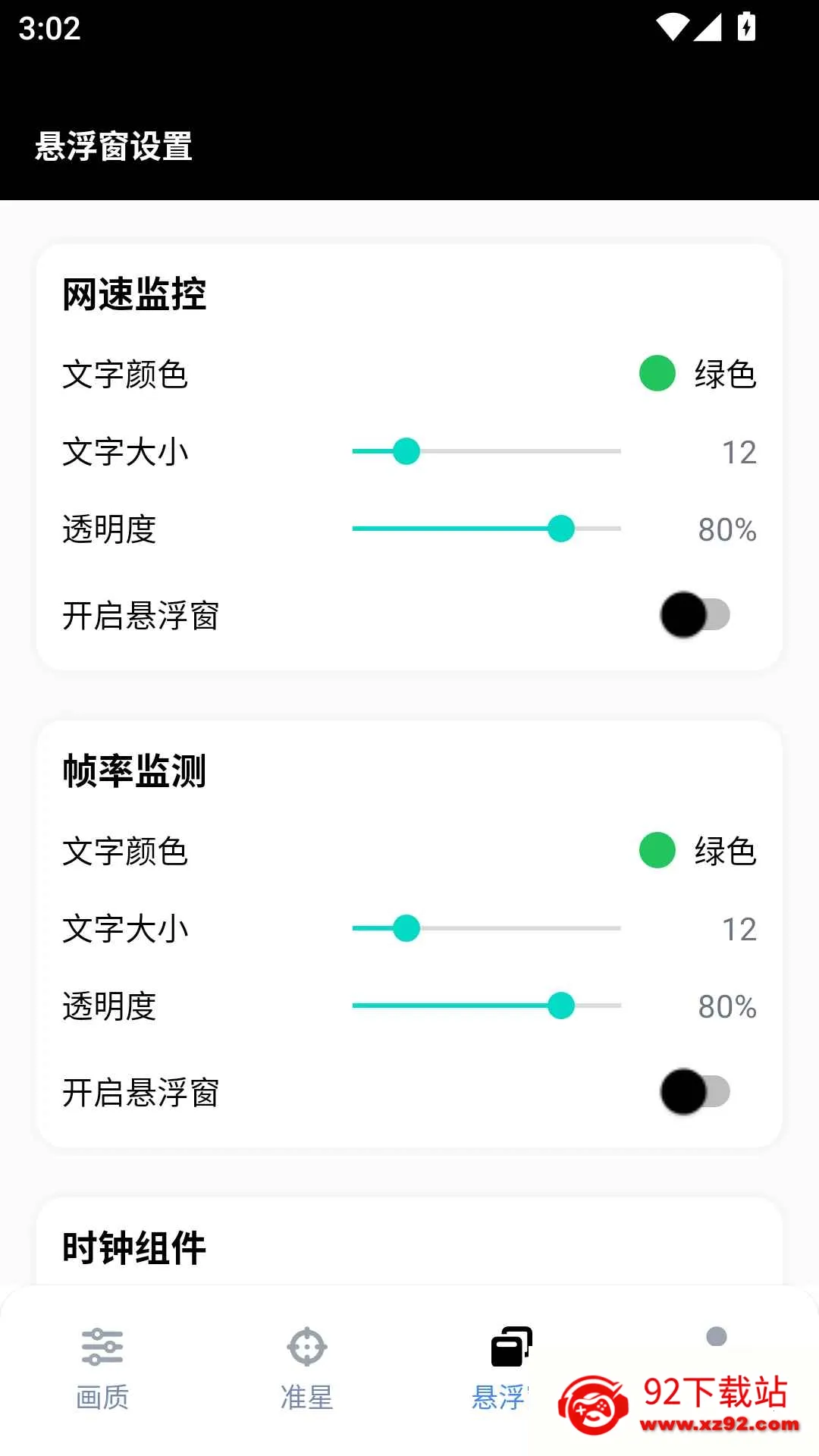819x1456 pixels.
Task: Adjust the 文字大小 slider under 帧率监测
Action: 407,928
